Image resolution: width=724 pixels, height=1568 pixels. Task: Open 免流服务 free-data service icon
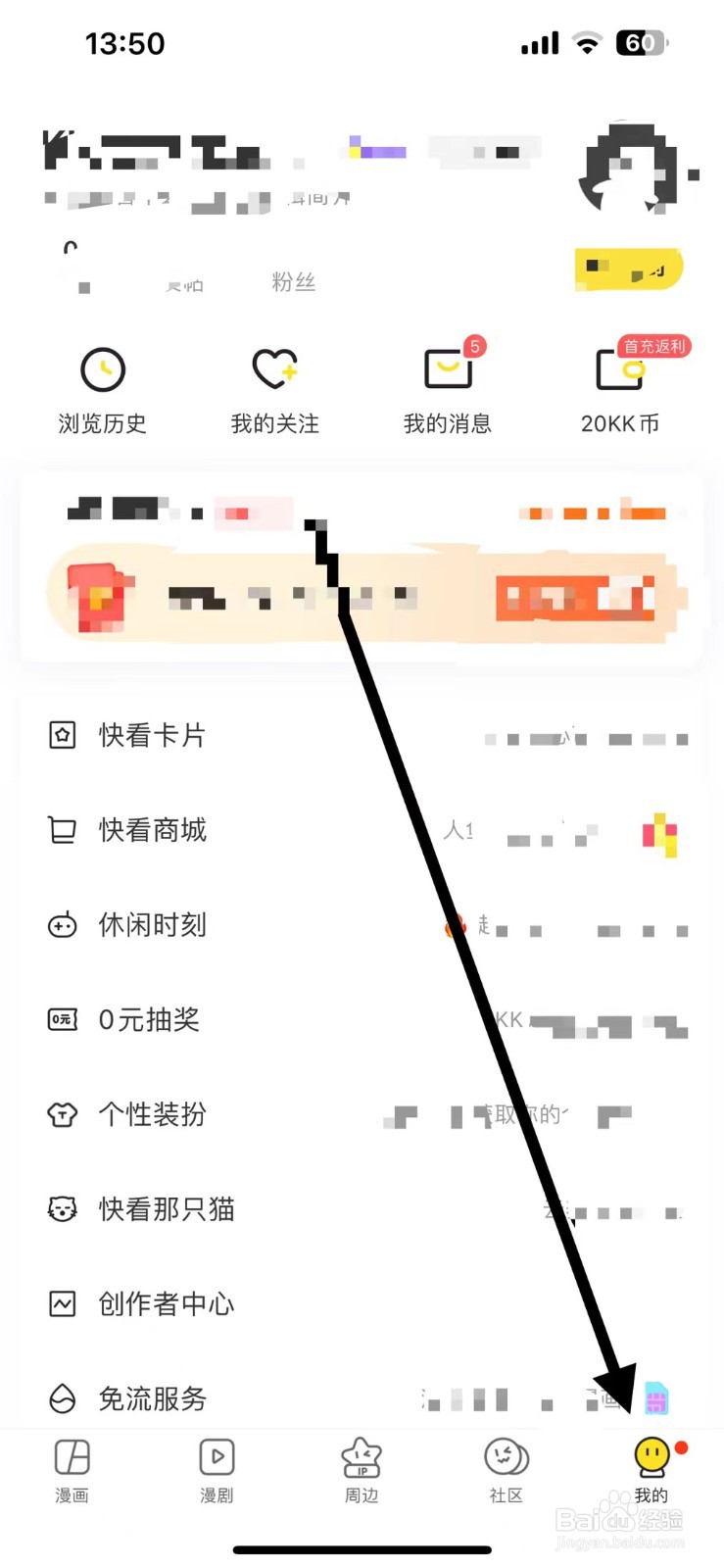tap(62, 1398)
